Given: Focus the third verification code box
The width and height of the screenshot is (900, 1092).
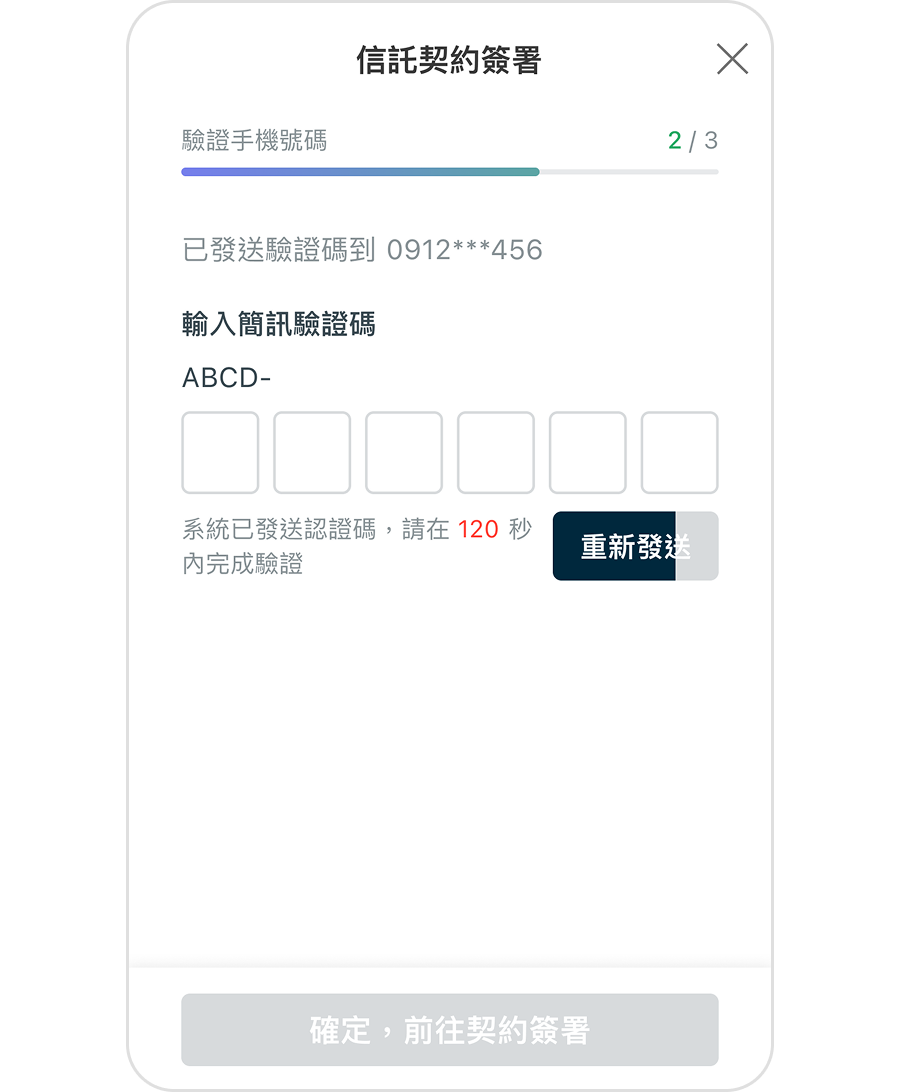Looking at the screenshot, I should click(404, 452).
